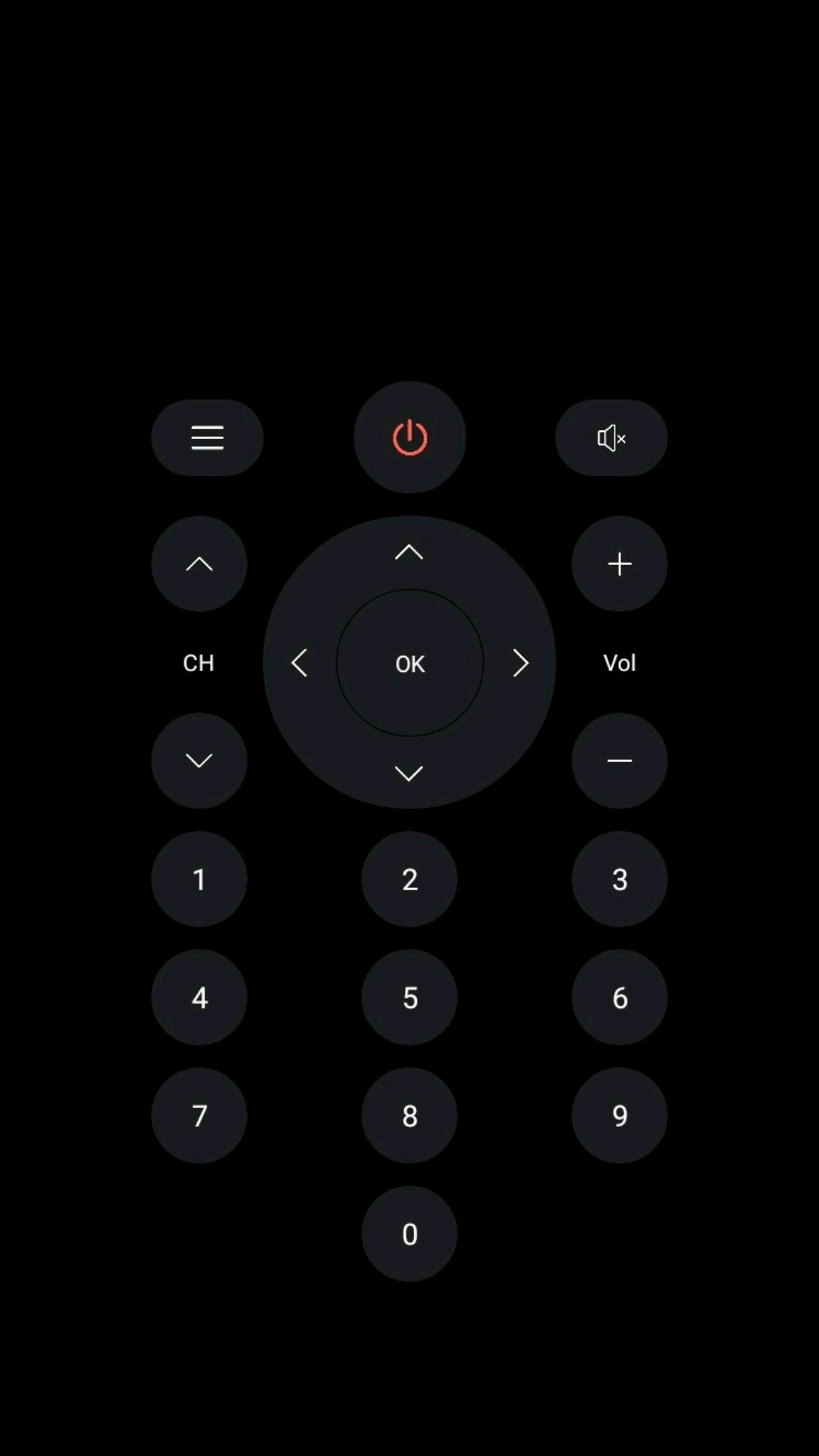819x1456 pixels.
Task: Navigate right on the d-pad
Action: (520, 663)
